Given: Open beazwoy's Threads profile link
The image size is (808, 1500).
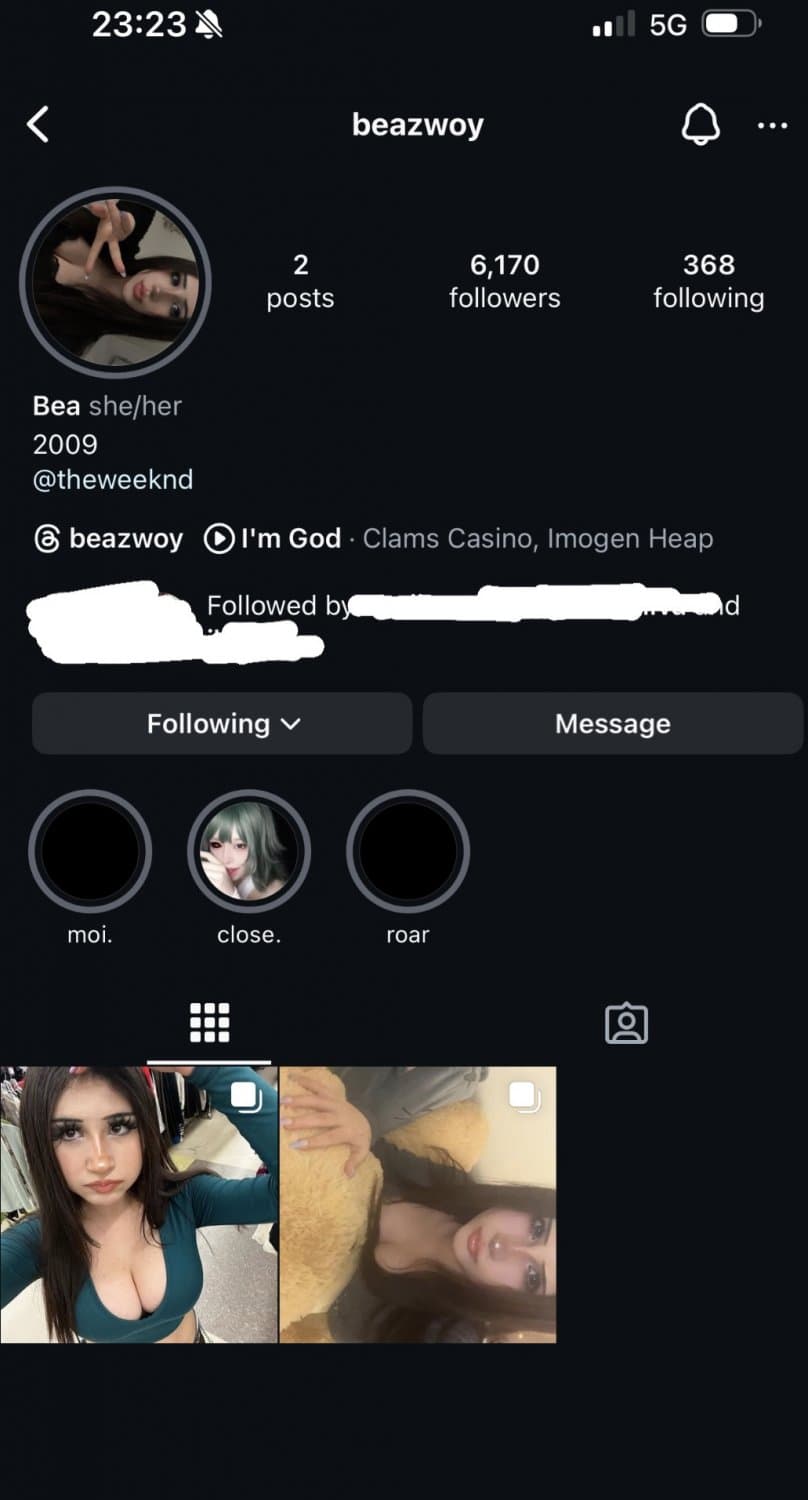Looking at the screenshot, I should pos(109,539).
